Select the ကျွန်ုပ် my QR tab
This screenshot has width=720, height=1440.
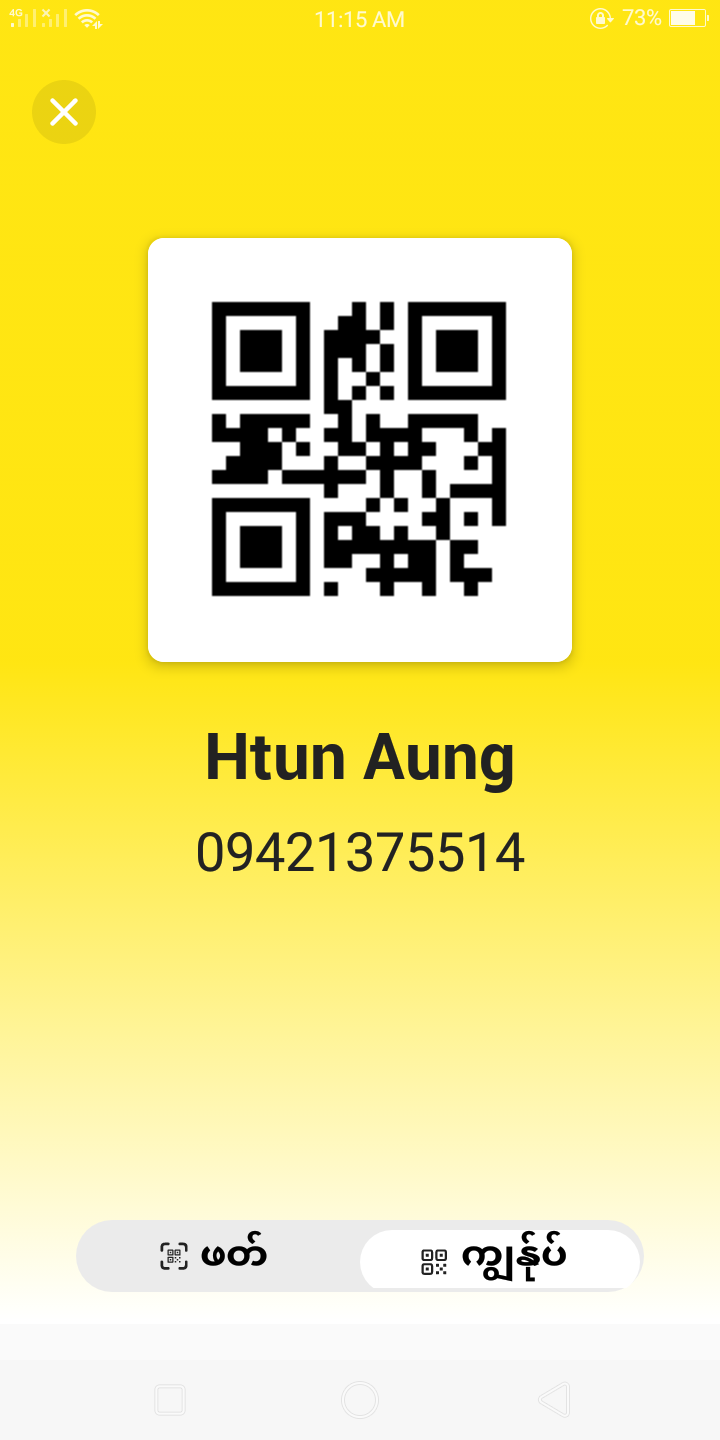(x=499, y=1259)
